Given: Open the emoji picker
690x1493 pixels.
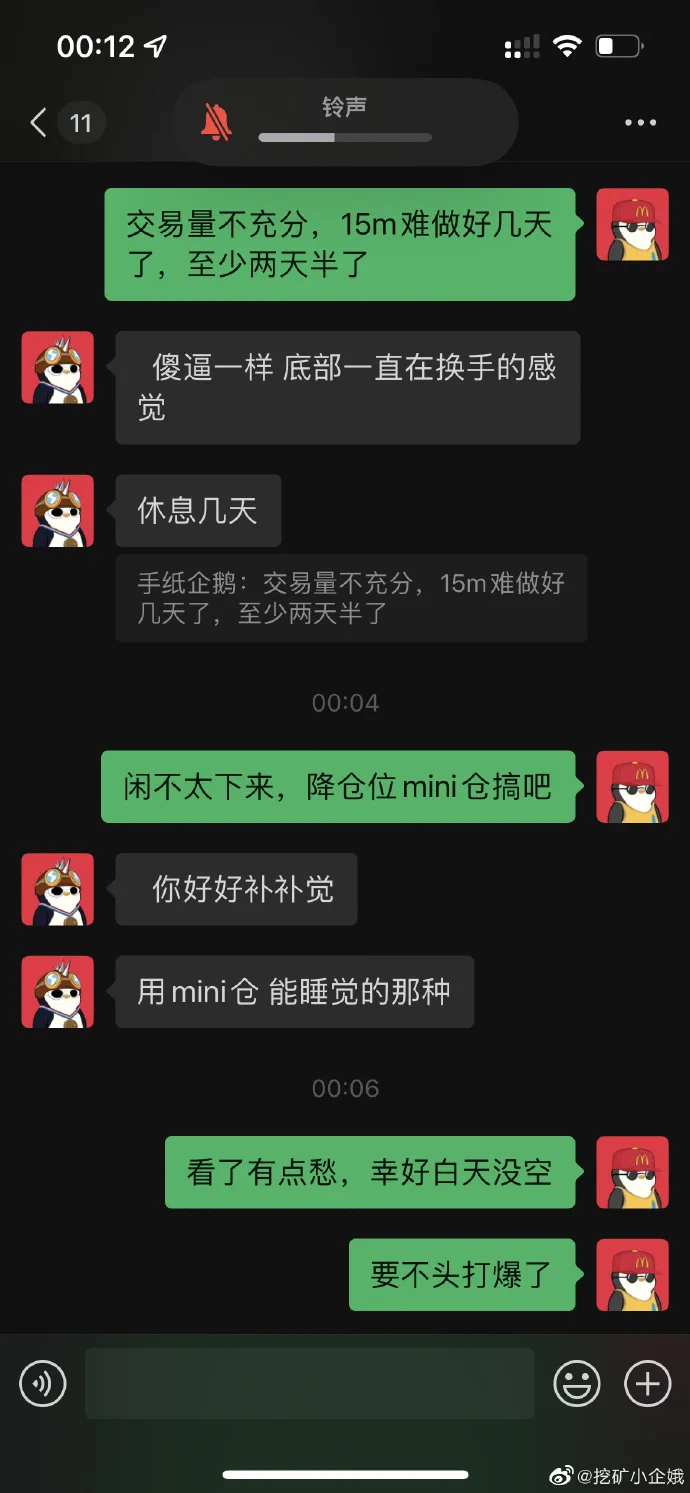Looking at the screenshot, I should (x=577, y=1384).
